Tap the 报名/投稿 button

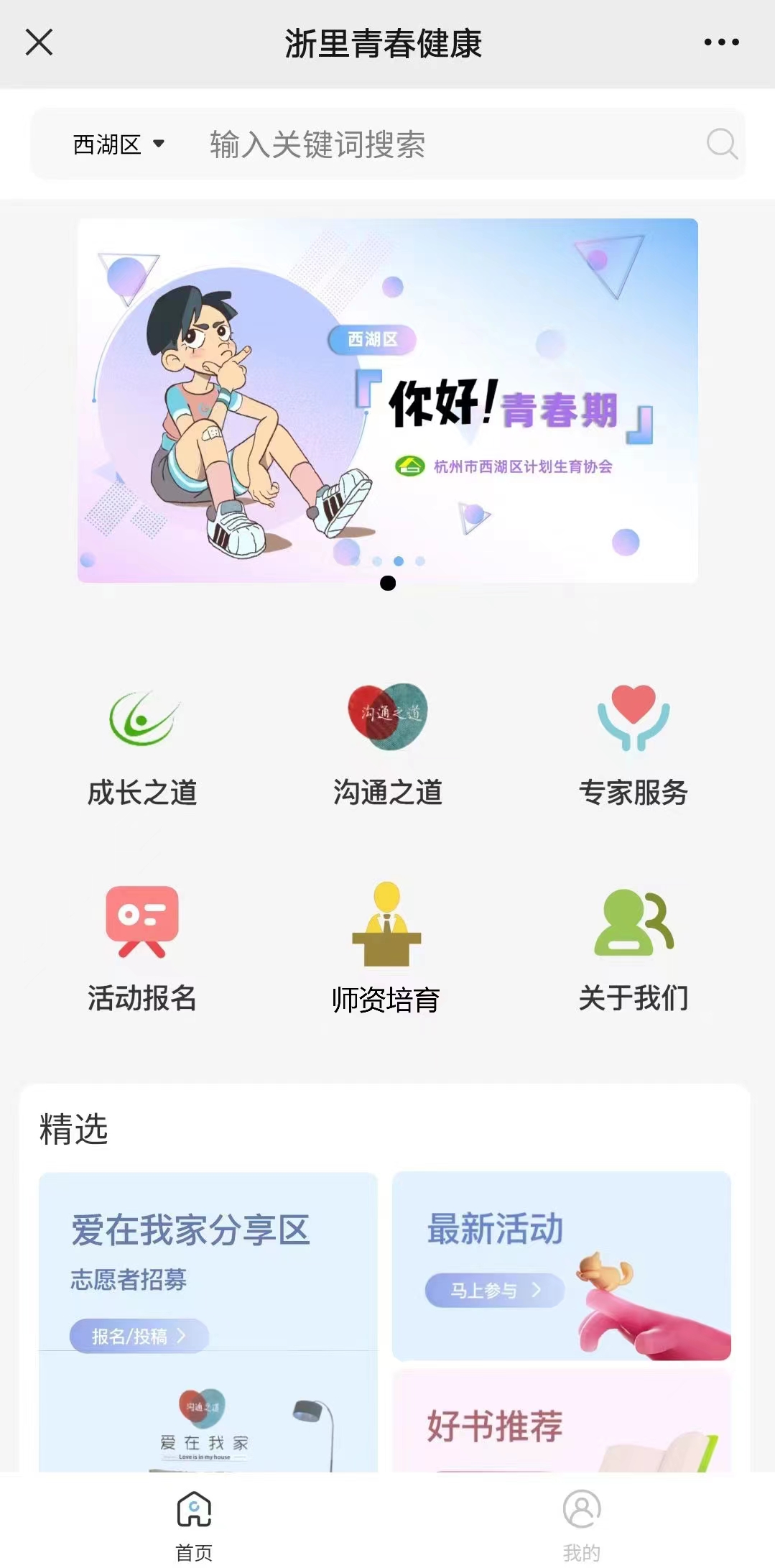[139, 1336]
